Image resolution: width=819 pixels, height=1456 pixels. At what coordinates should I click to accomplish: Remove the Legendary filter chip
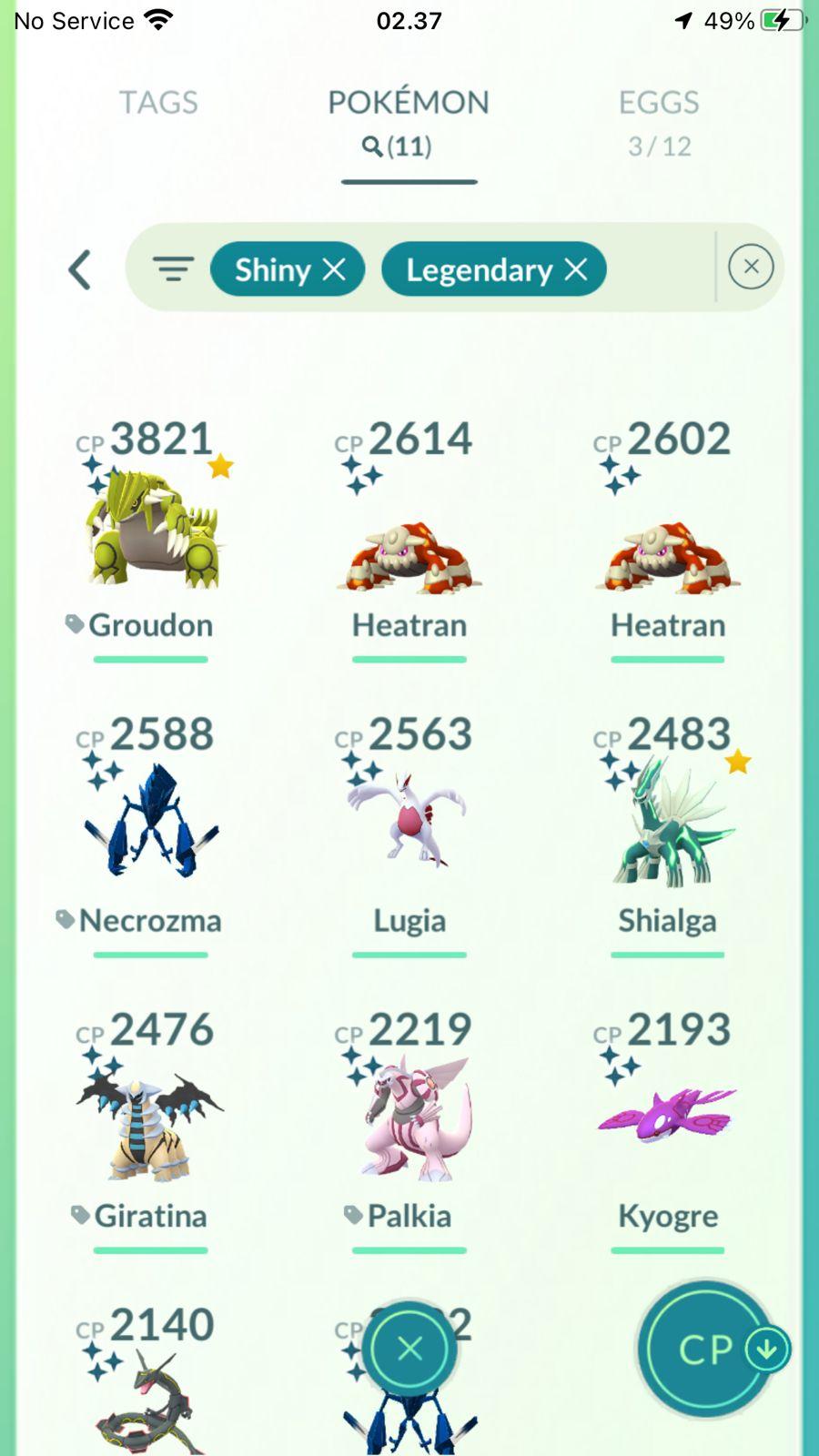tap(575, 269)
